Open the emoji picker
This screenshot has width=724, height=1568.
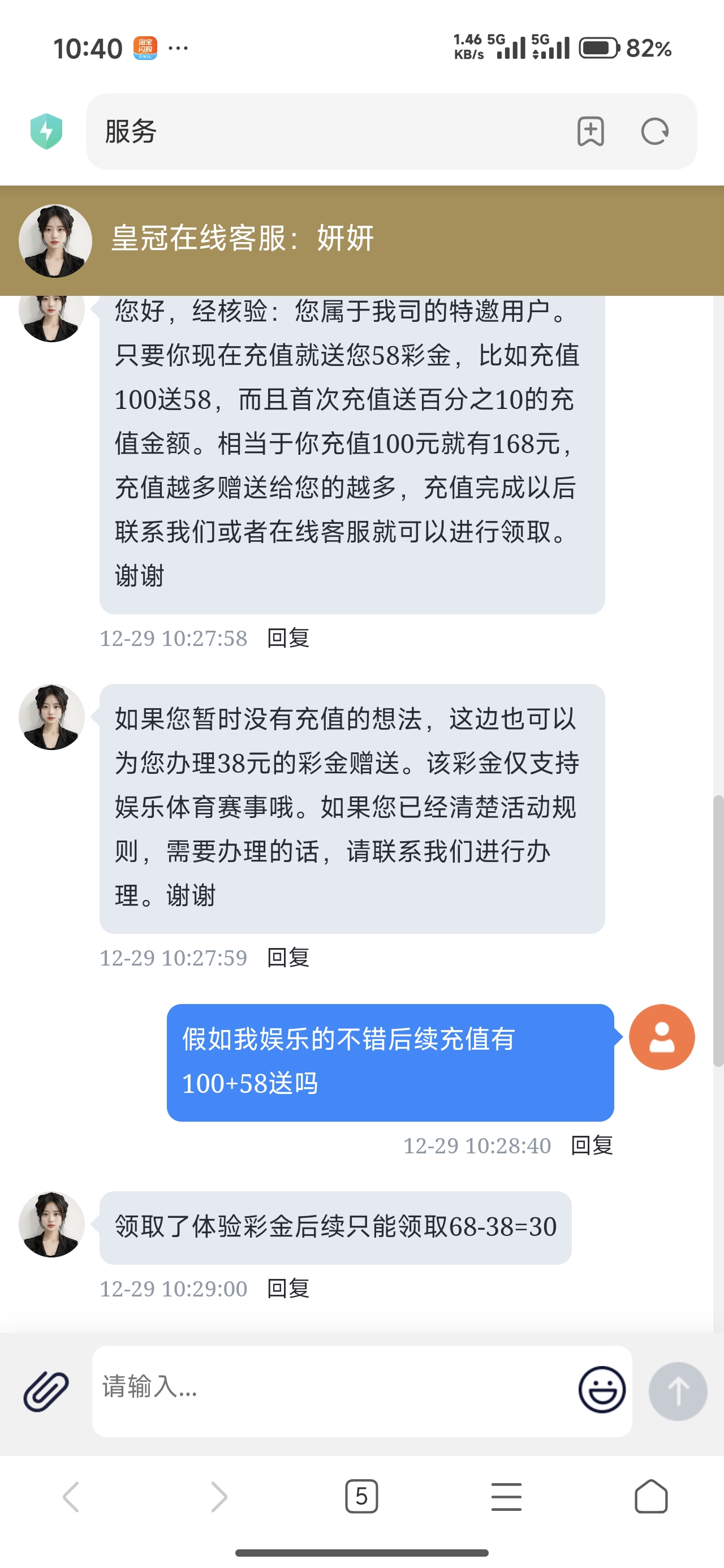coord(602,1391)
